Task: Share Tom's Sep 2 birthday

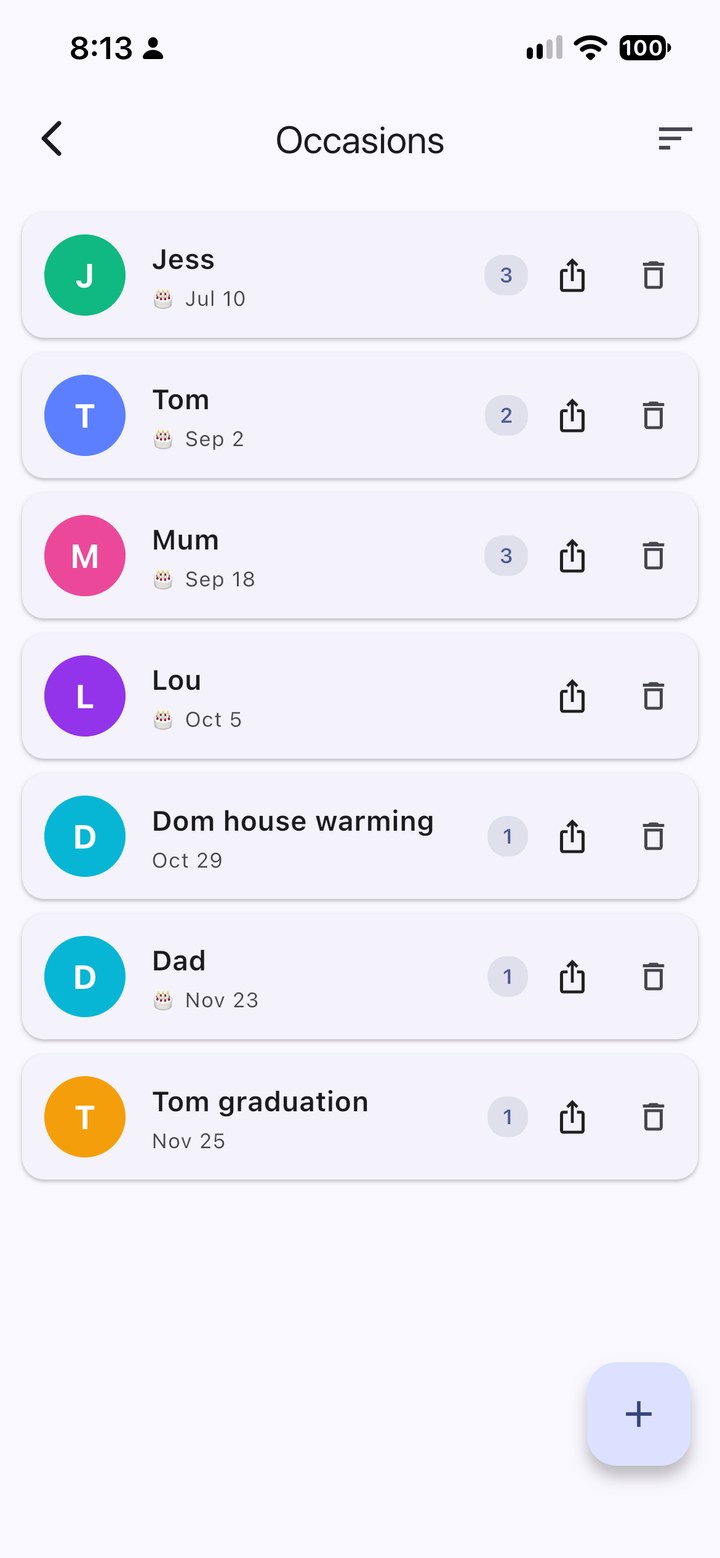Action: coord(572,415)
